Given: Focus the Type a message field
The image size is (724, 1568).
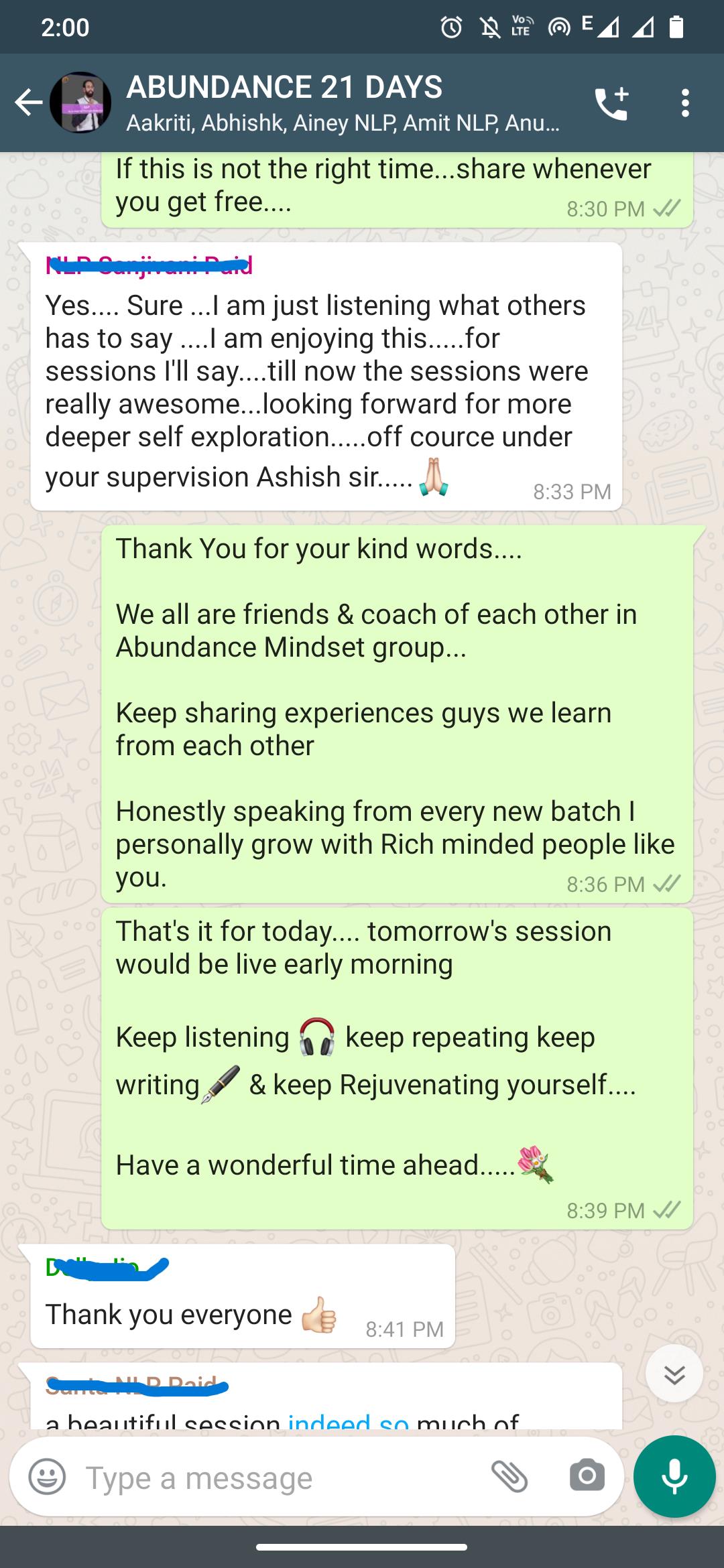Looking at the screenshot, I should (275, 1478).
